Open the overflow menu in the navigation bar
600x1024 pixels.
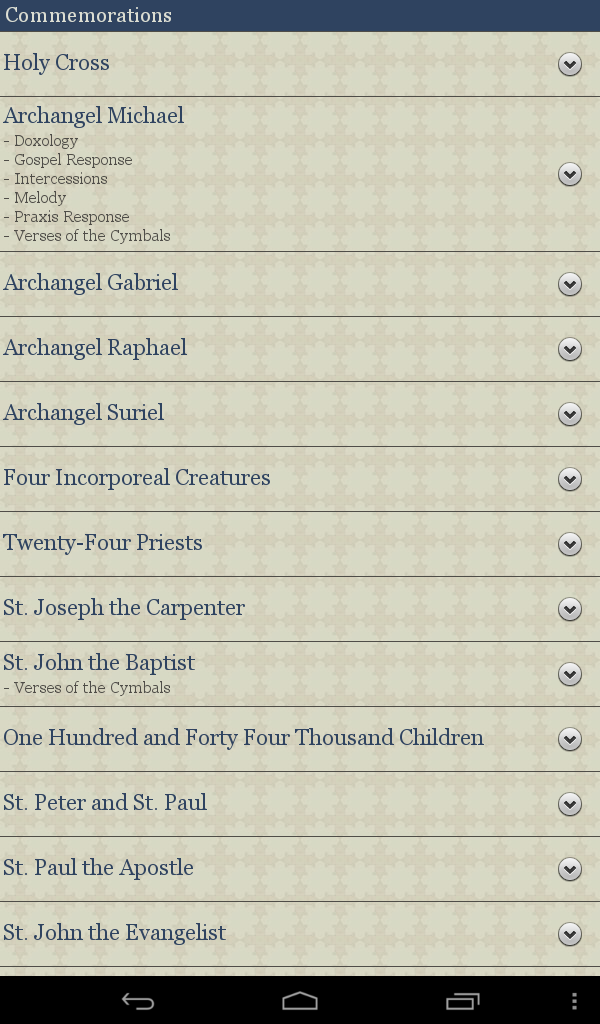(573, 1001)
